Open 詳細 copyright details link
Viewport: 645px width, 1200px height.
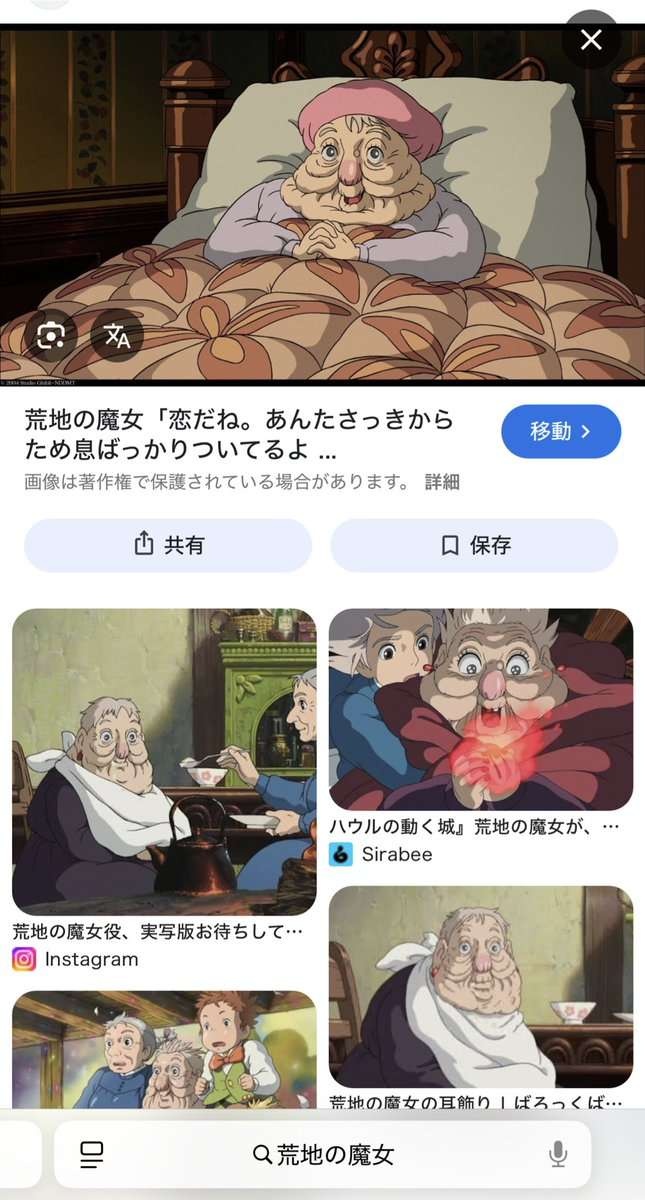pyautogui.click(x=442, y=482)
